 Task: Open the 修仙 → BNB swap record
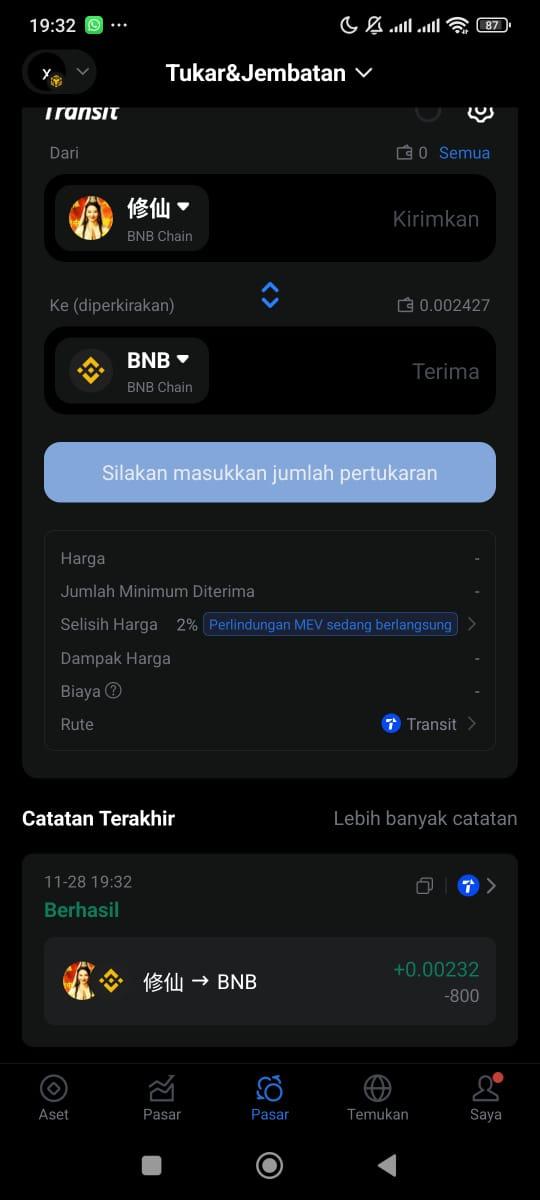pyautogui.click(x=270, y=981)
